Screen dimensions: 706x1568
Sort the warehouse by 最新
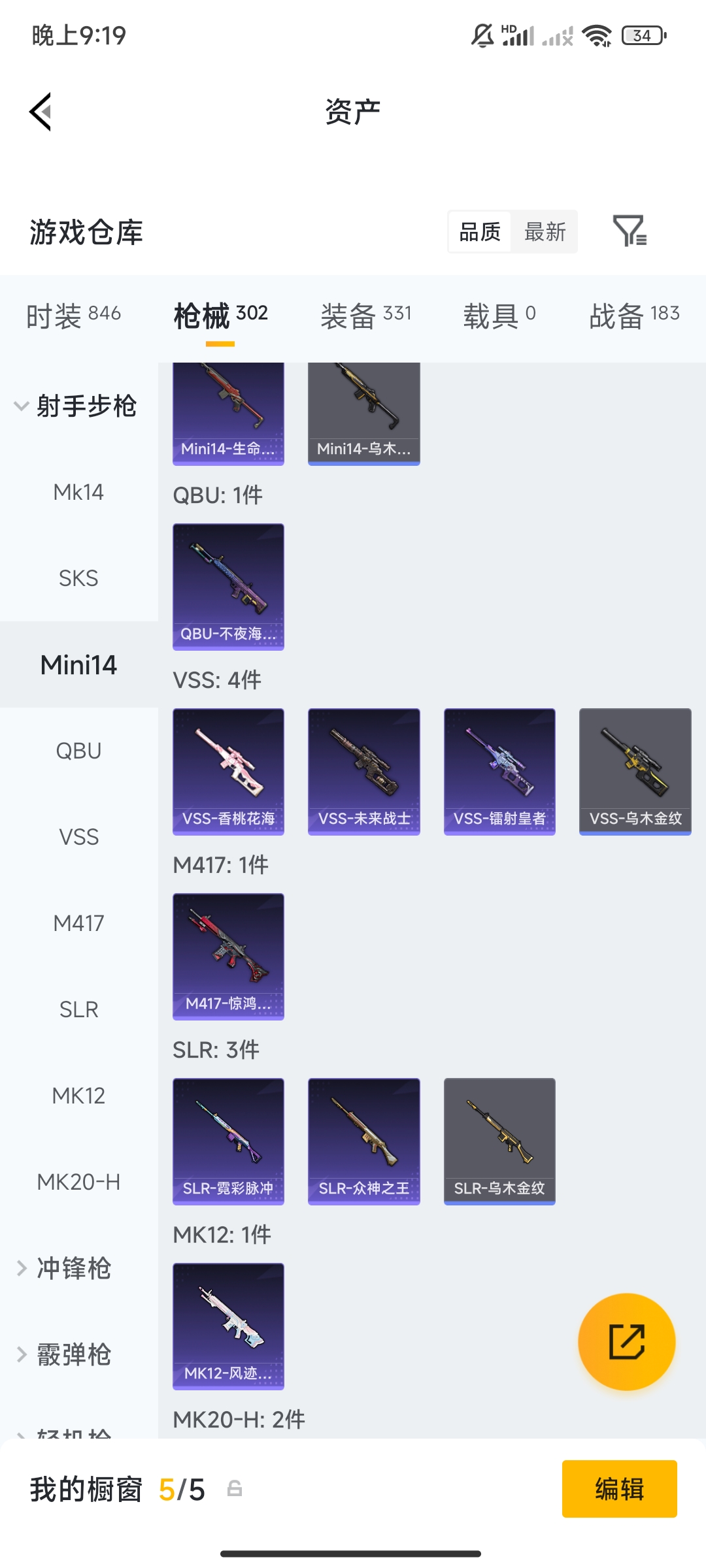coord(545,232)
